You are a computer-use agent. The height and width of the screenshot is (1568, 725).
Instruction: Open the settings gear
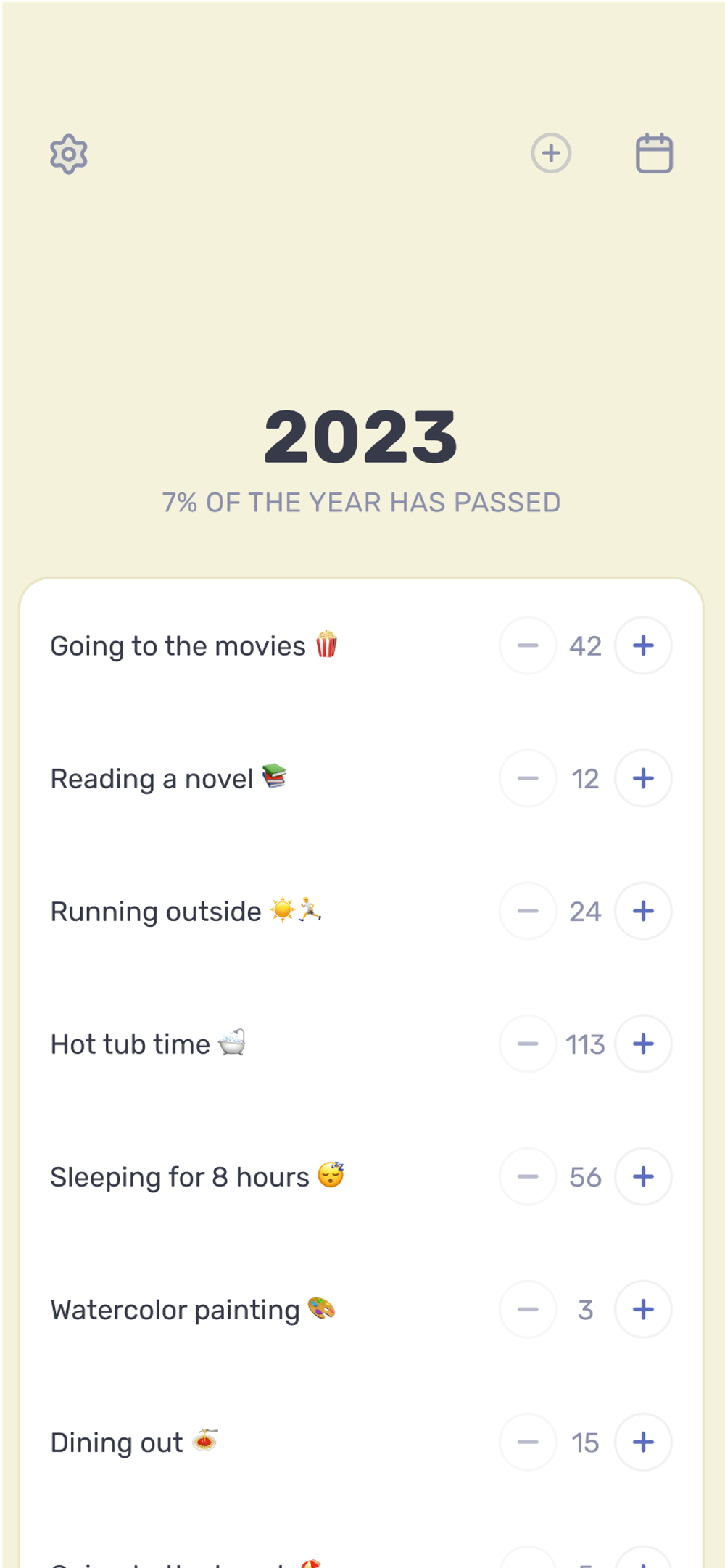coord(69,154)
